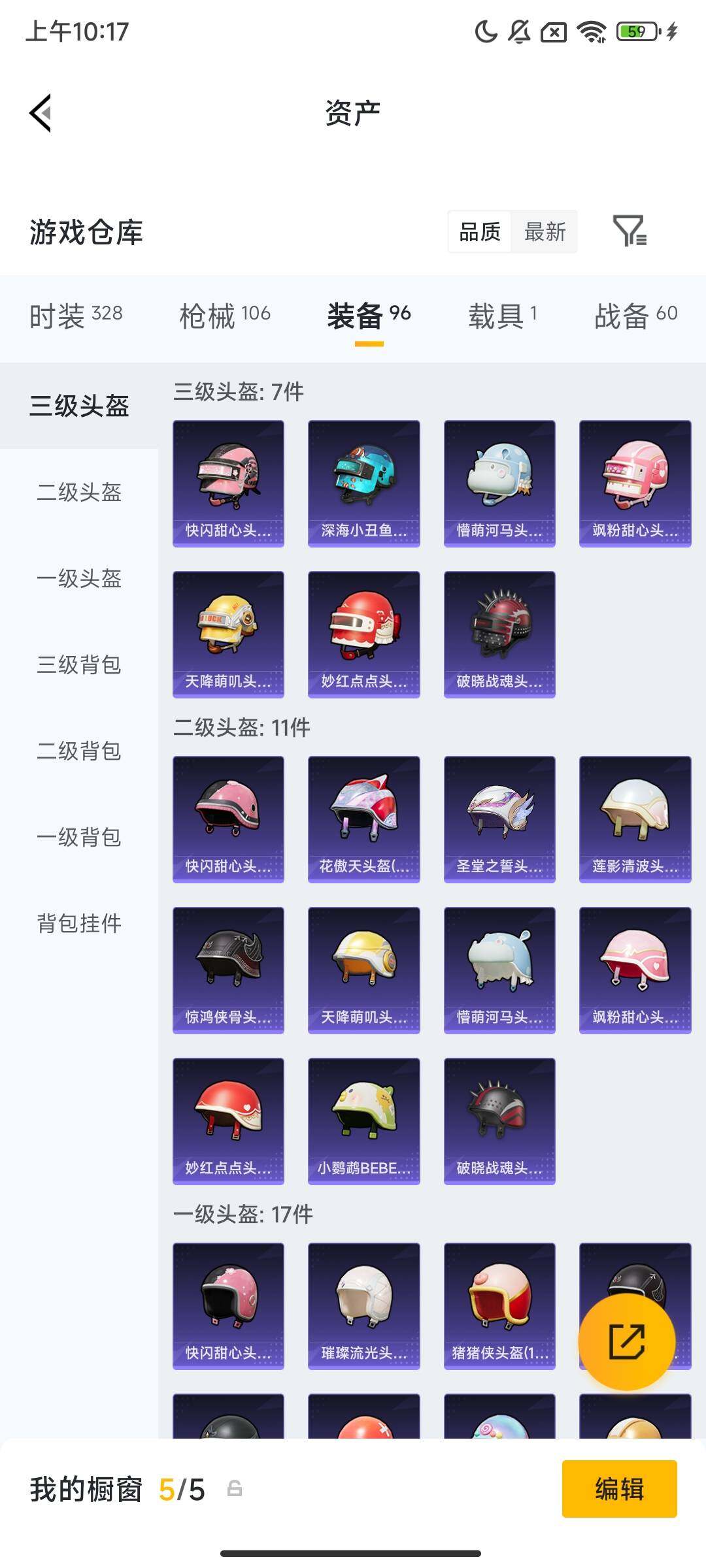Tap the 圣堂之誓 level-2 helmet
This screenshot has width=706, height=1568.
[499, 820]
